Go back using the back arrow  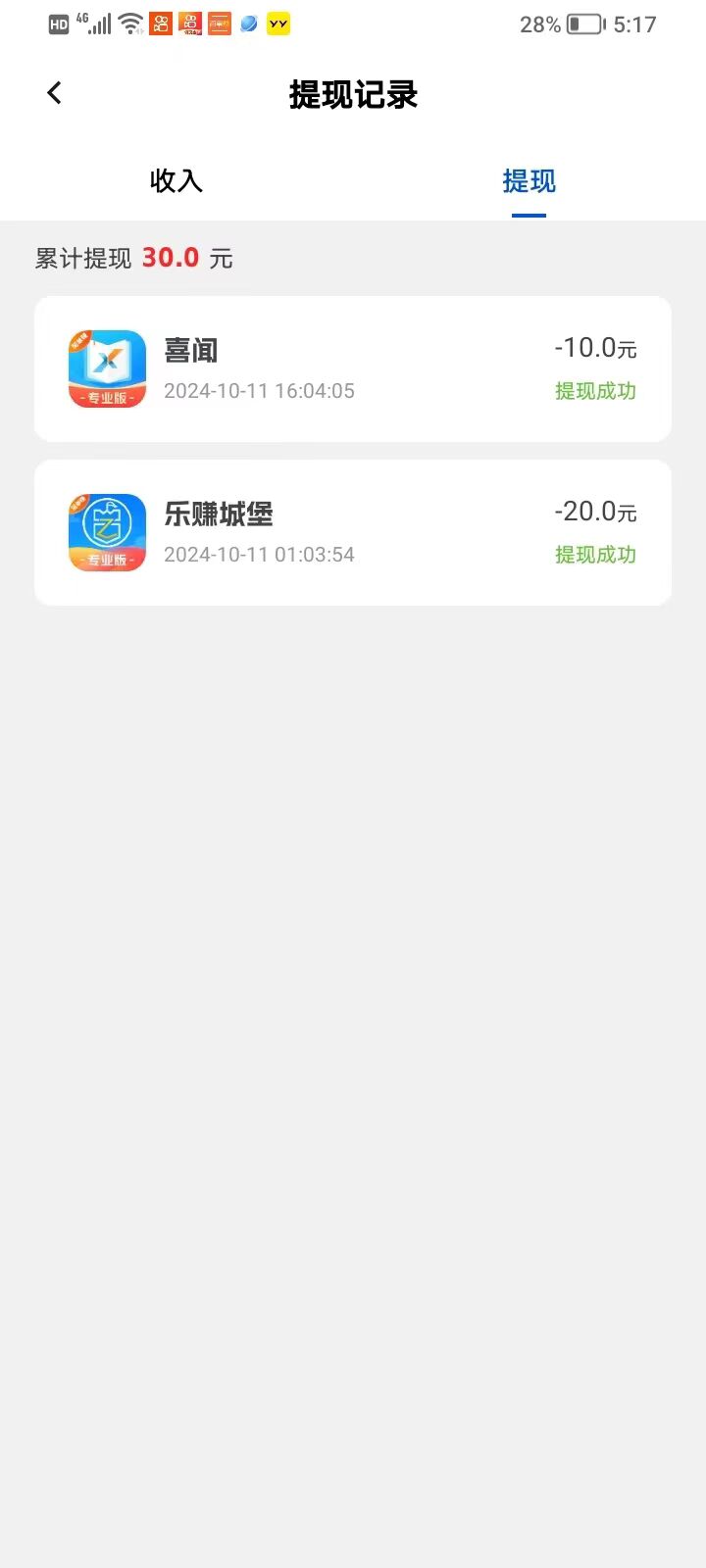click(54, 93)
